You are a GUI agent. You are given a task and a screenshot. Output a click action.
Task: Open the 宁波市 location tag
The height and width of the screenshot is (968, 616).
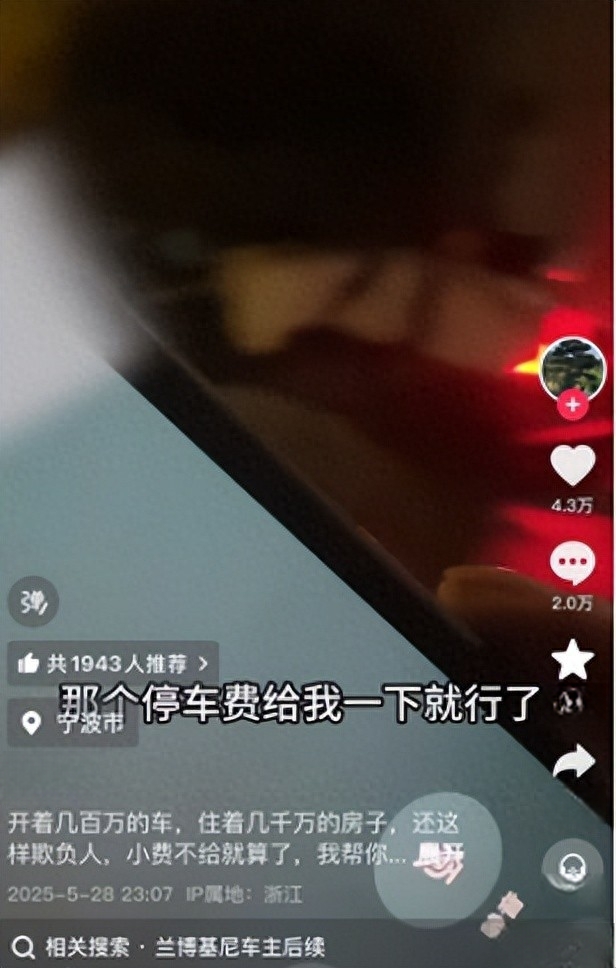click(73, 723)
